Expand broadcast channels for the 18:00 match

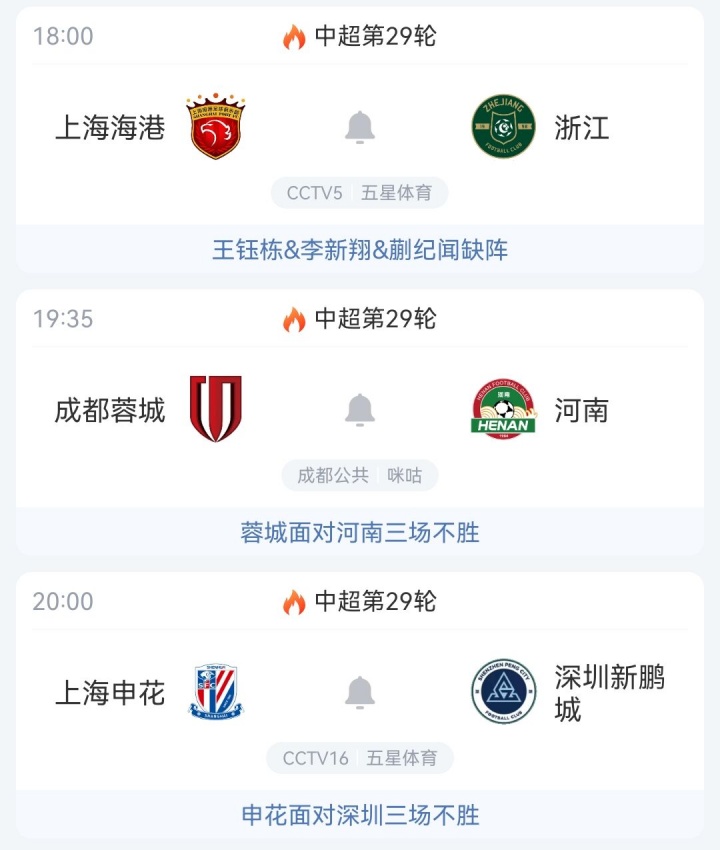click(360, 194)
